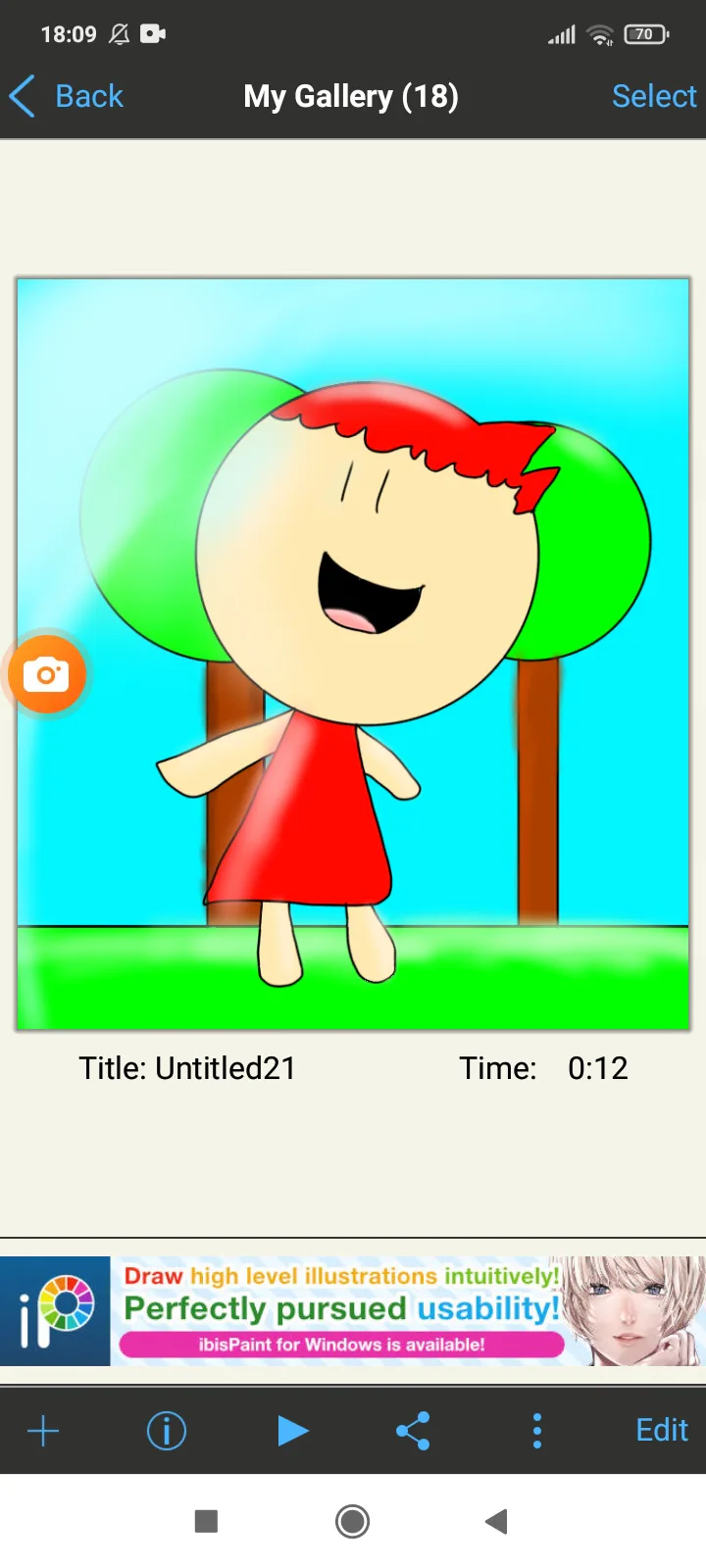Return to the phone home screen

[352, 1521]
